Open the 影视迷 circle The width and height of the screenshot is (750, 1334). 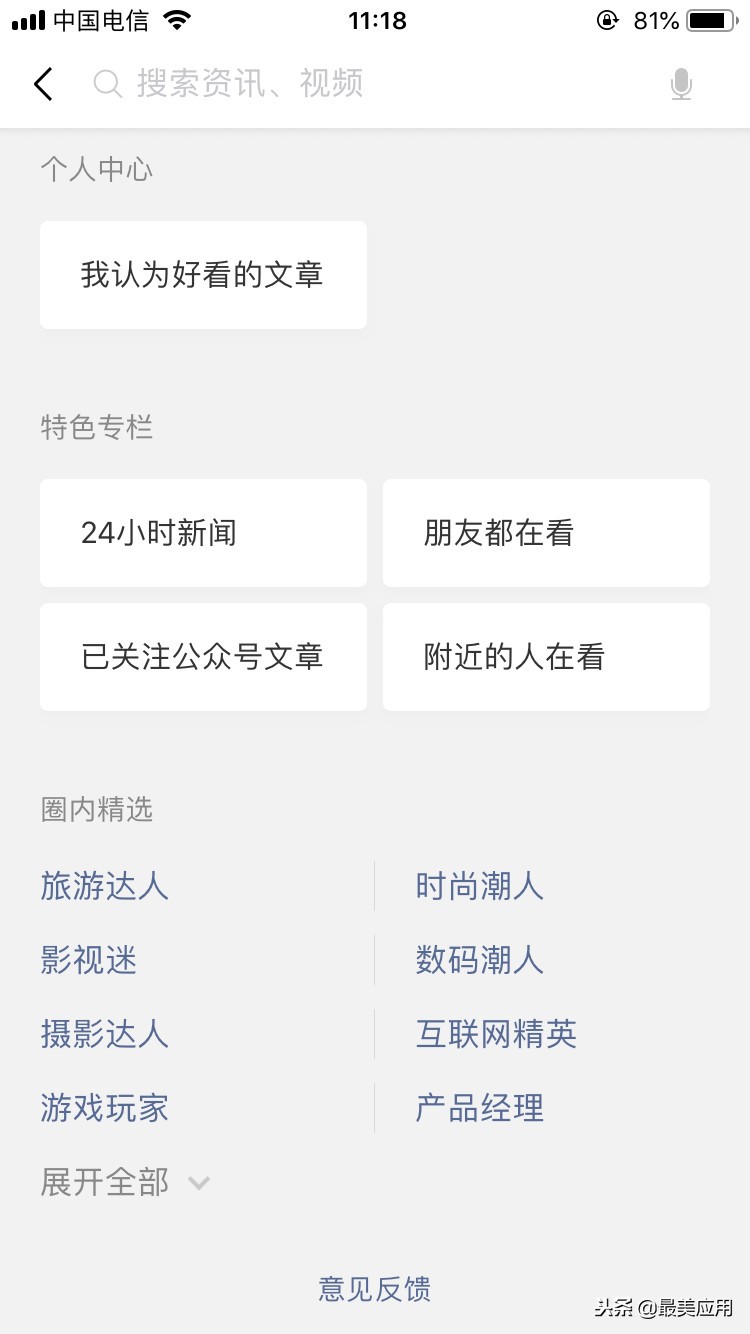click(x=89, y=961)
